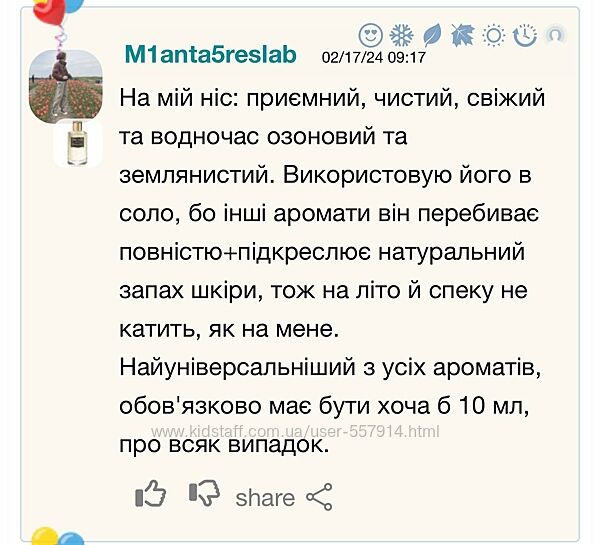Viewport: 600px width, 545px height.
Task: Open M1anta5reslab's profile from the username
Action: 210,55
